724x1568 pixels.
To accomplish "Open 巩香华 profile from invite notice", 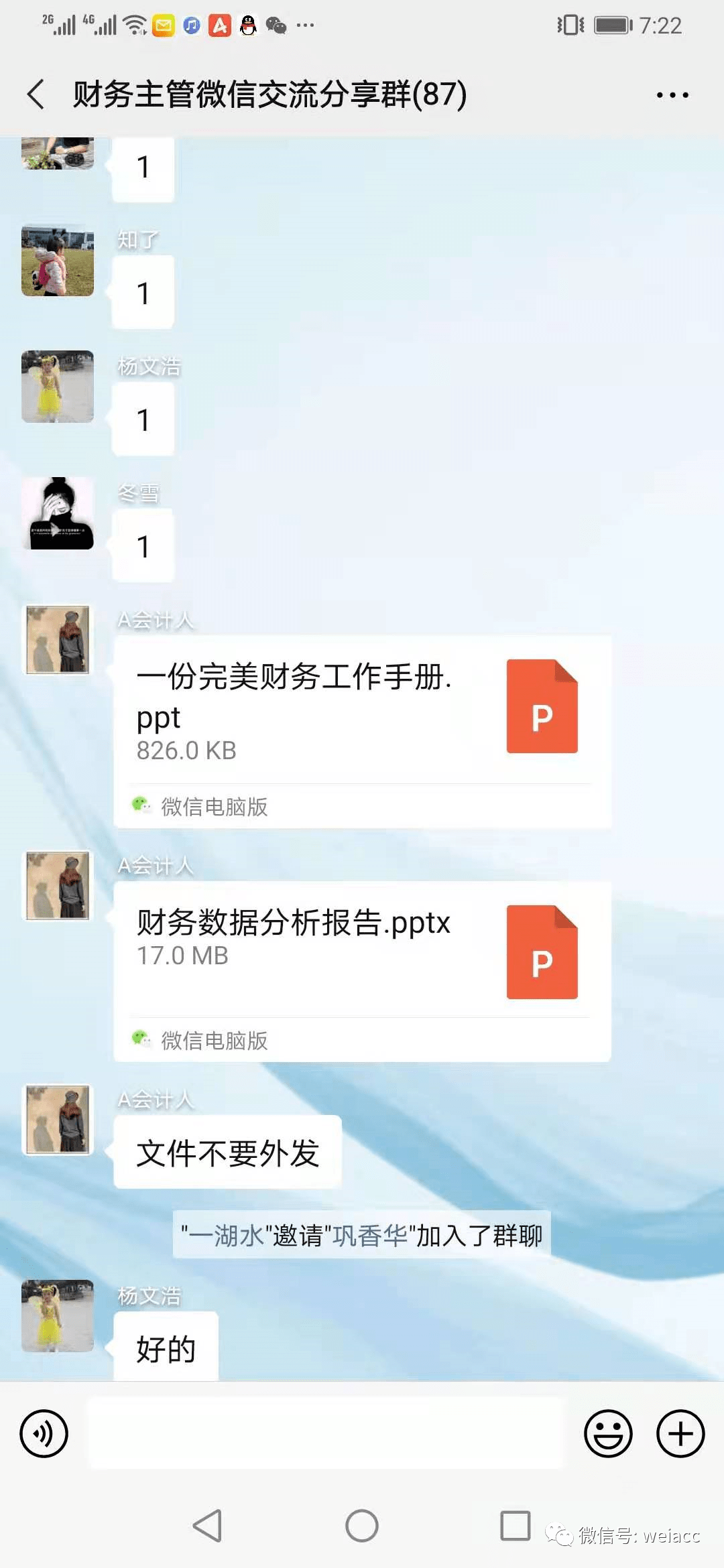I will 370,1235.
